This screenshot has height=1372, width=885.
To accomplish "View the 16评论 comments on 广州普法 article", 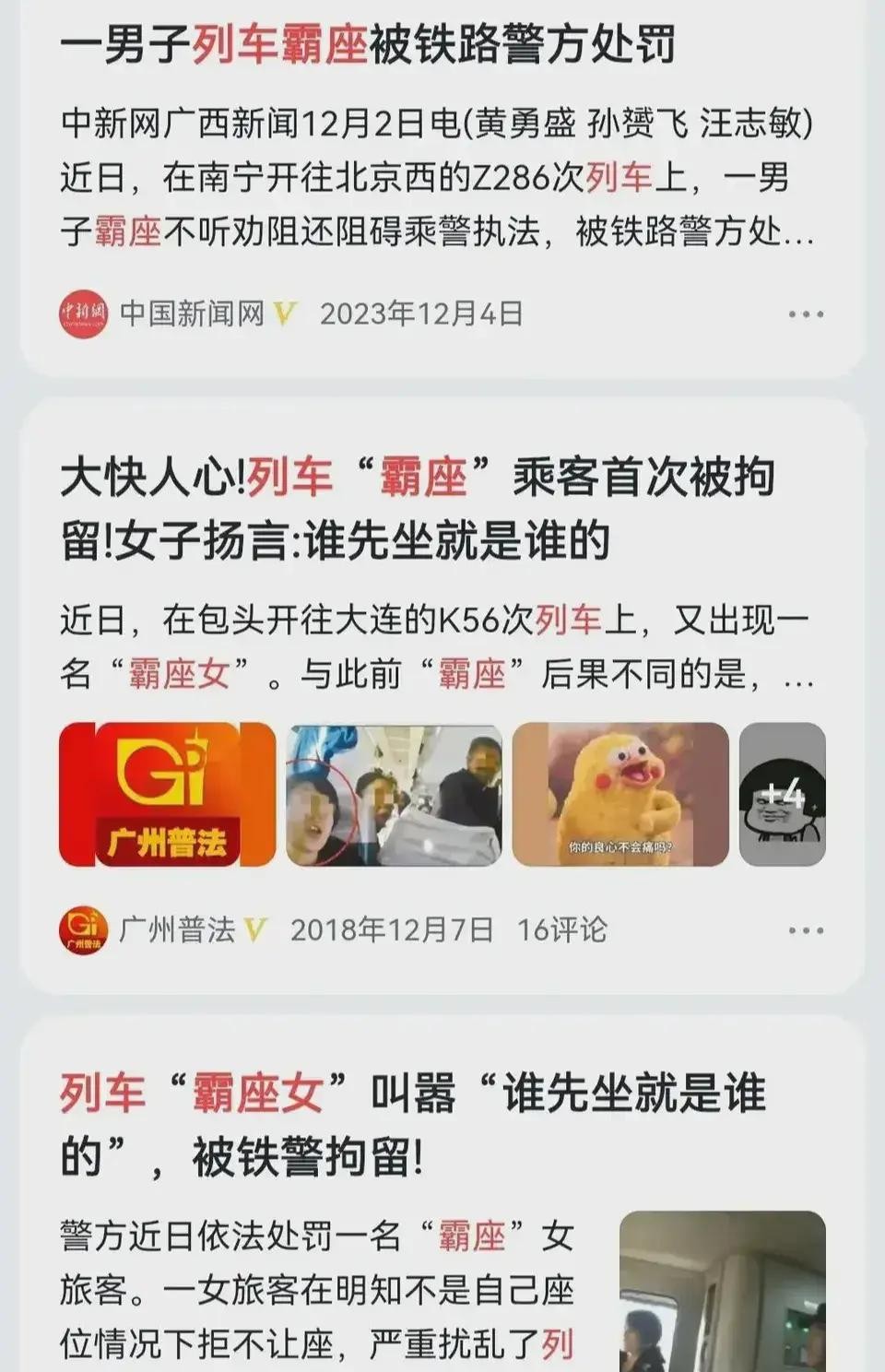I will tap(561, 929).
